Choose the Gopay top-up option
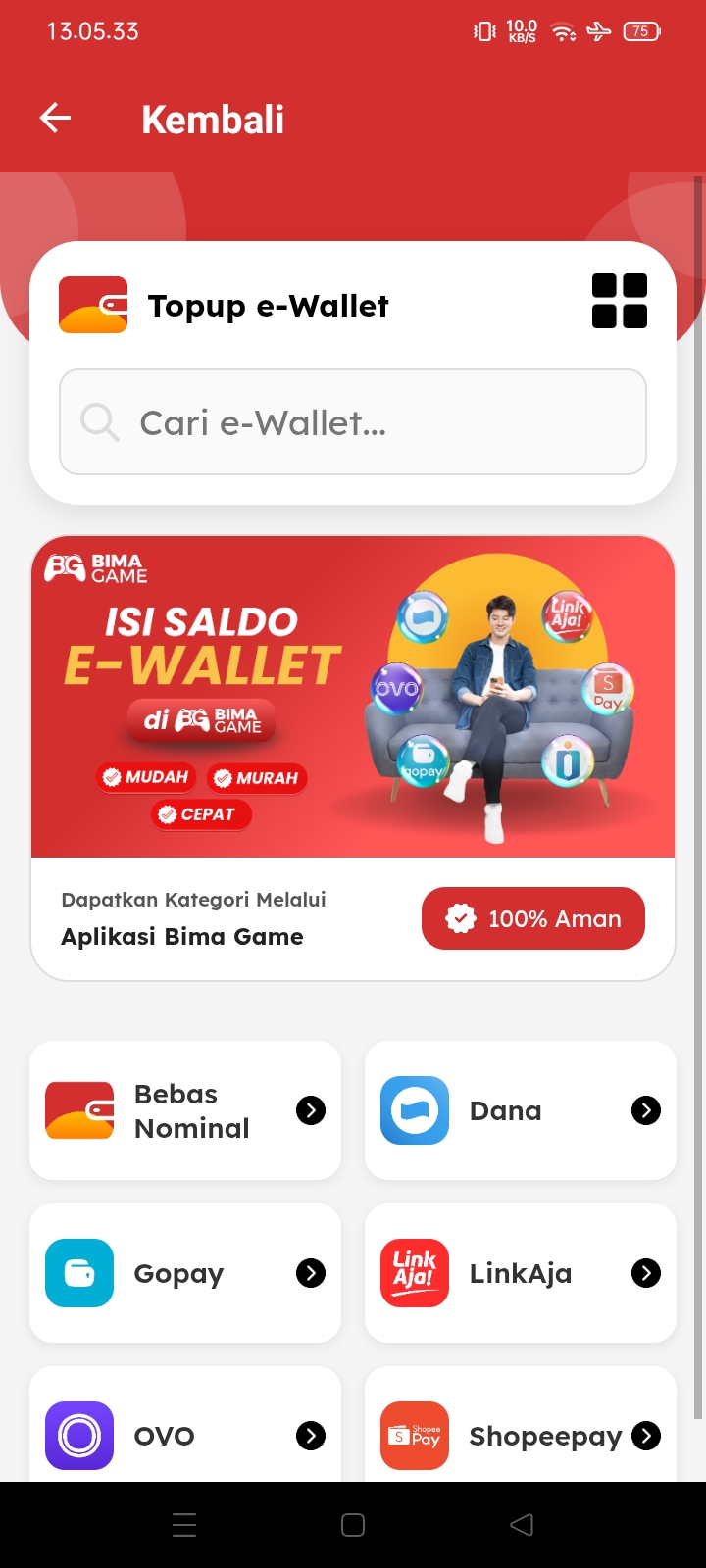The height and width of the screenshot is (1568, 706). pyautogui.click(x=185, y=1273)
